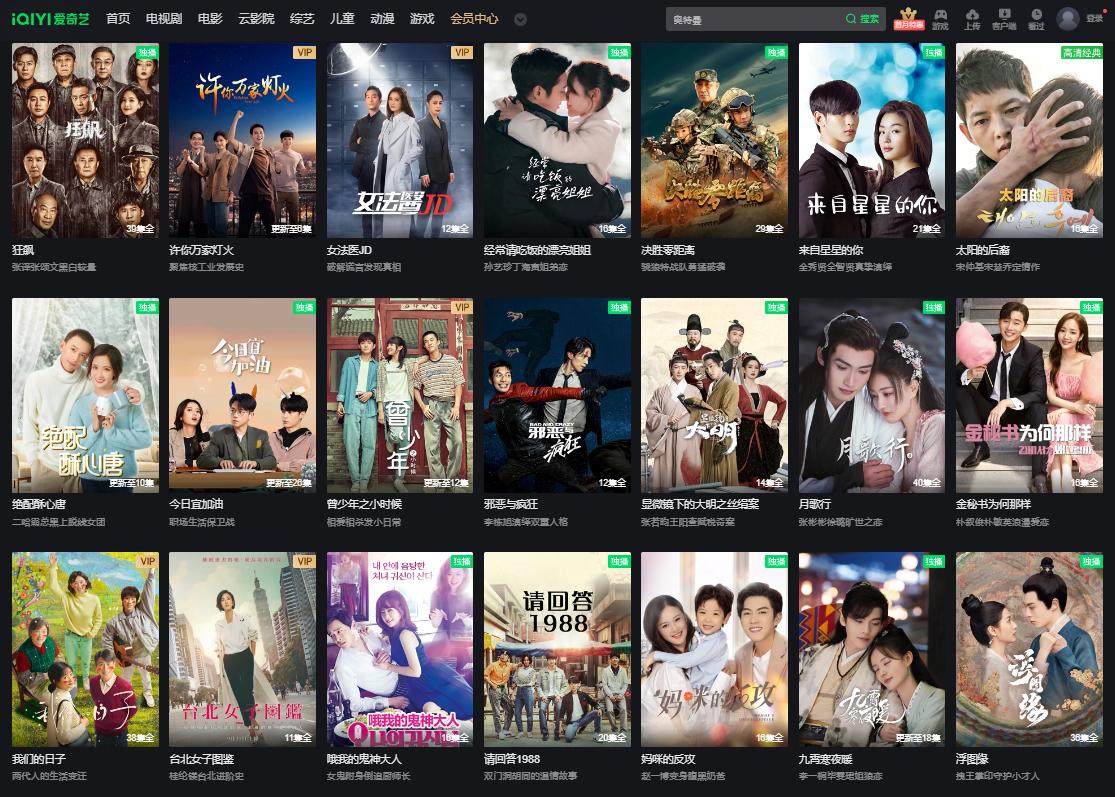Expand more channels dropdown arrow
1115x797 pixels.
[x=520, y=19]
